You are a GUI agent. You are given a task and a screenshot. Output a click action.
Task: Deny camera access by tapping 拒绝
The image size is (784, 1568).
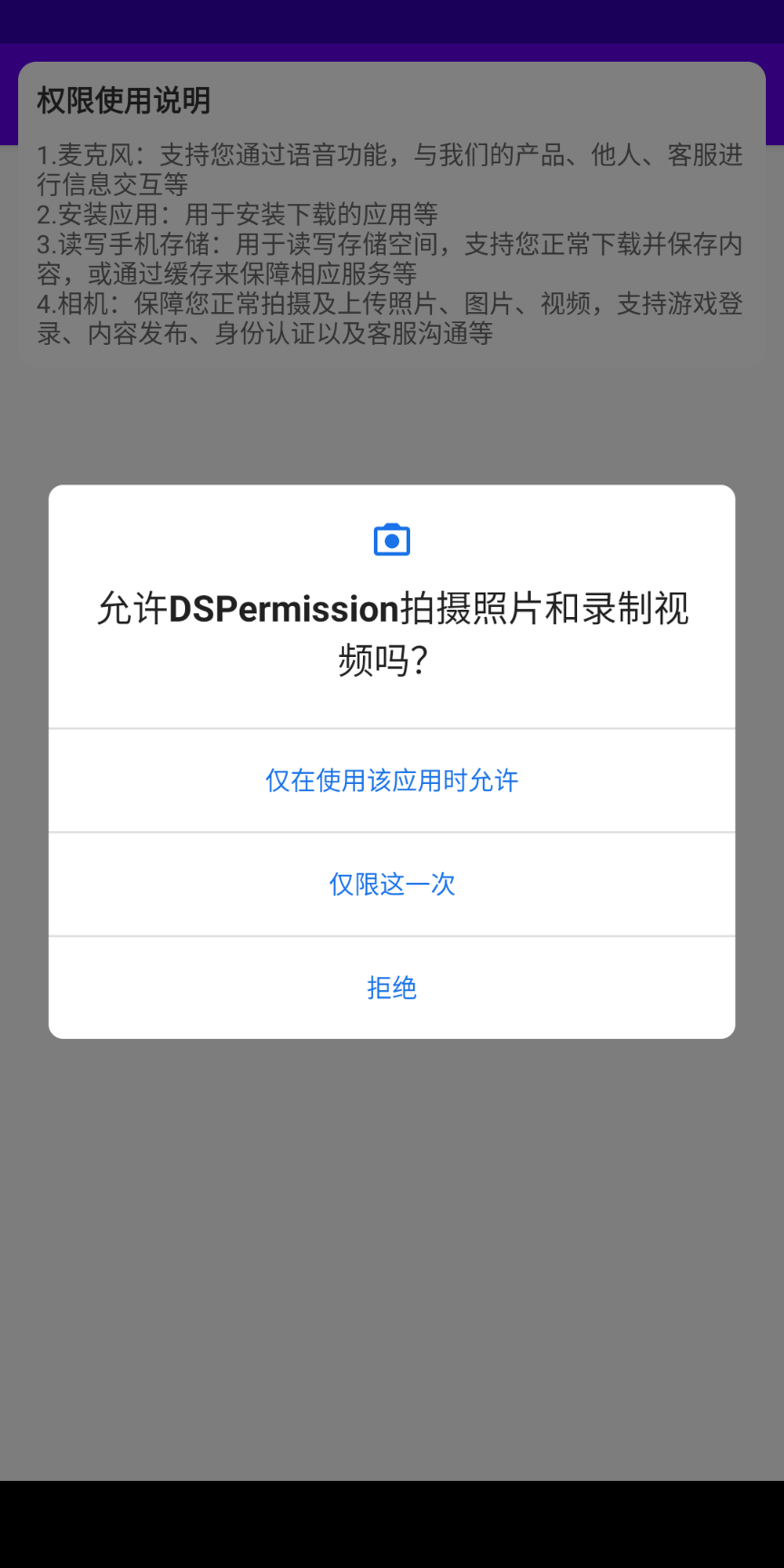(392, 987)
